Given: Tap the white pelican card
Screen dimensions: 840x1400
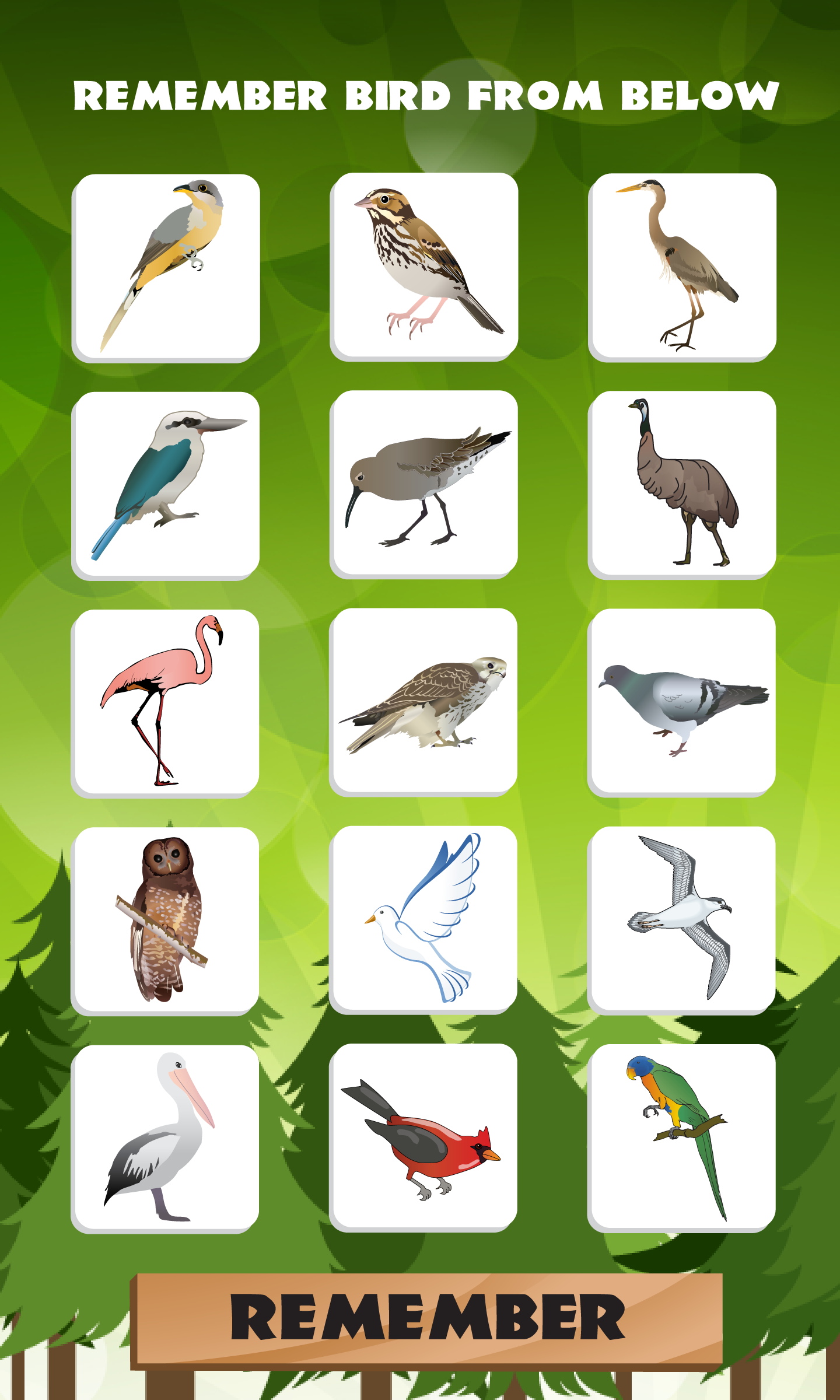Looking at the screenshot, I should coord(165,1137).
